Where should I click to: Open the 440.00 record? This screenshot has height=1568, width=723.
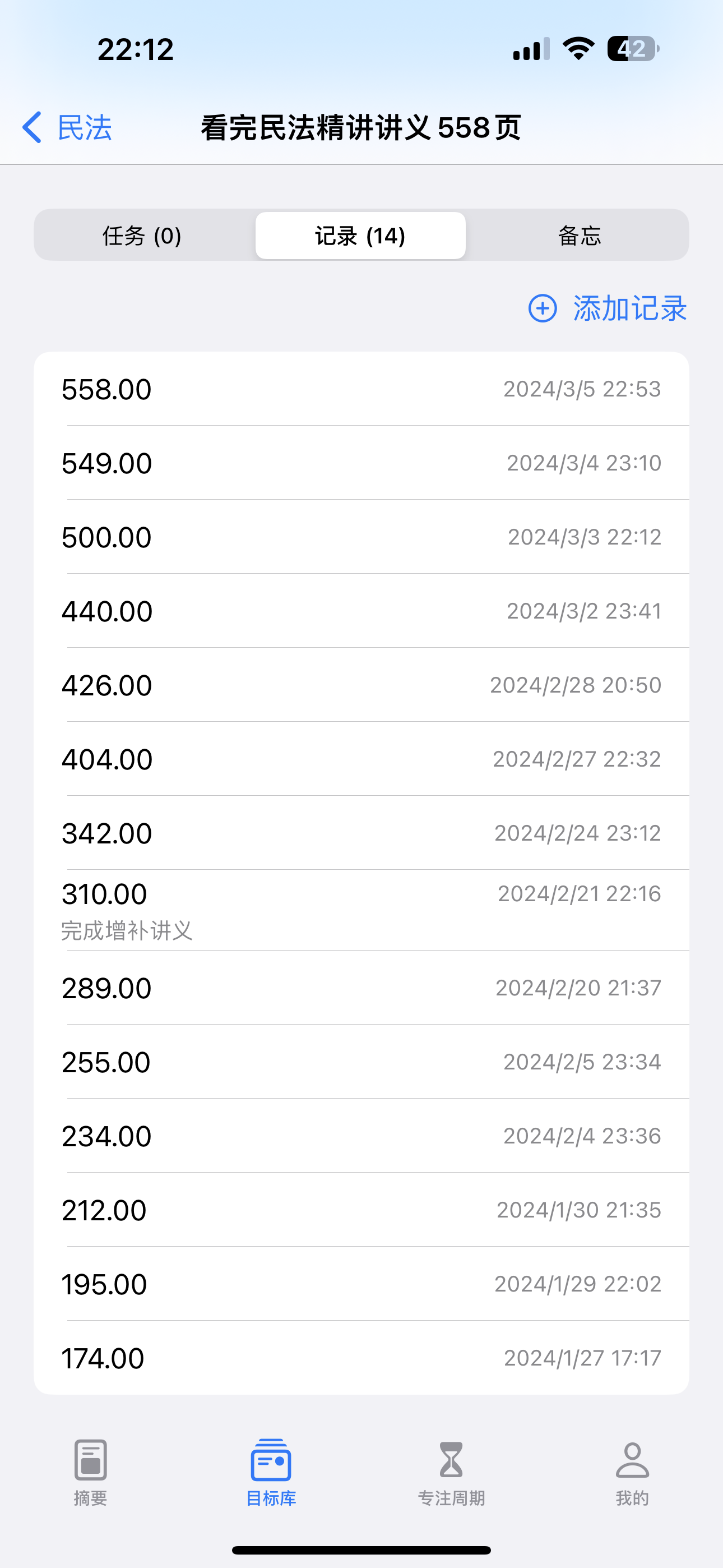point(361,611)
